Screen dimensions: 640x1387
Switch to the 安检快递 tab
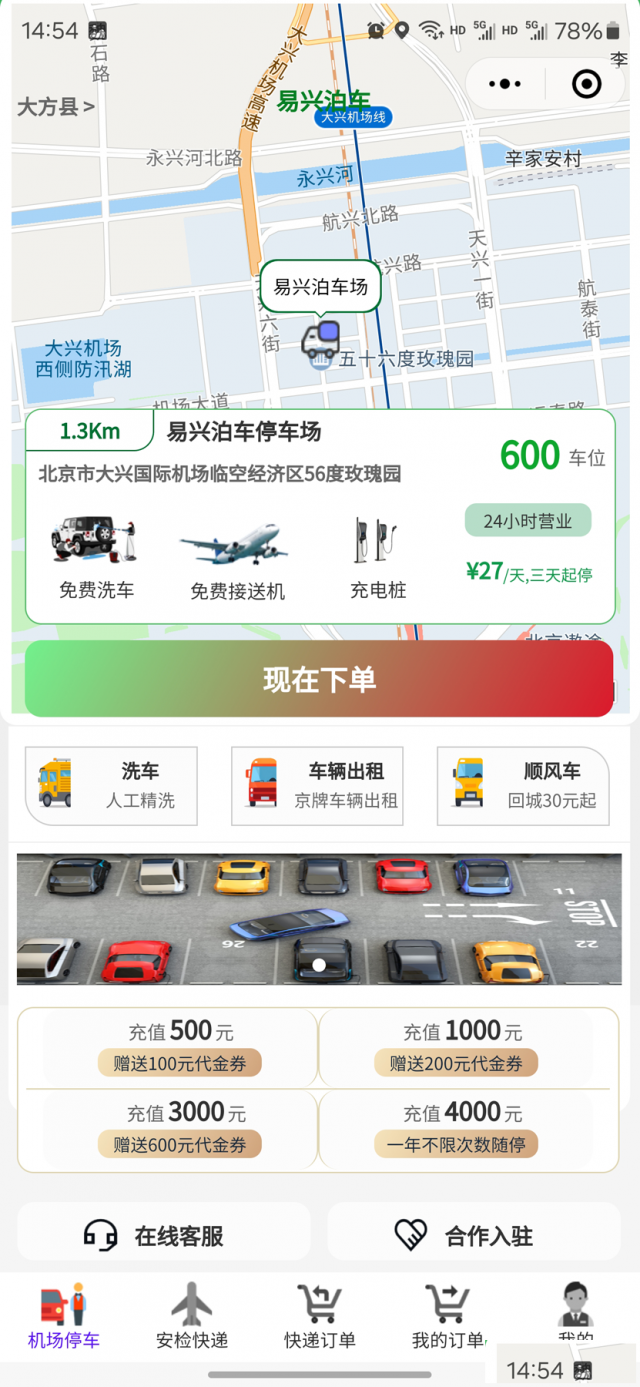pyautogui.click(x=192, y=1317)
